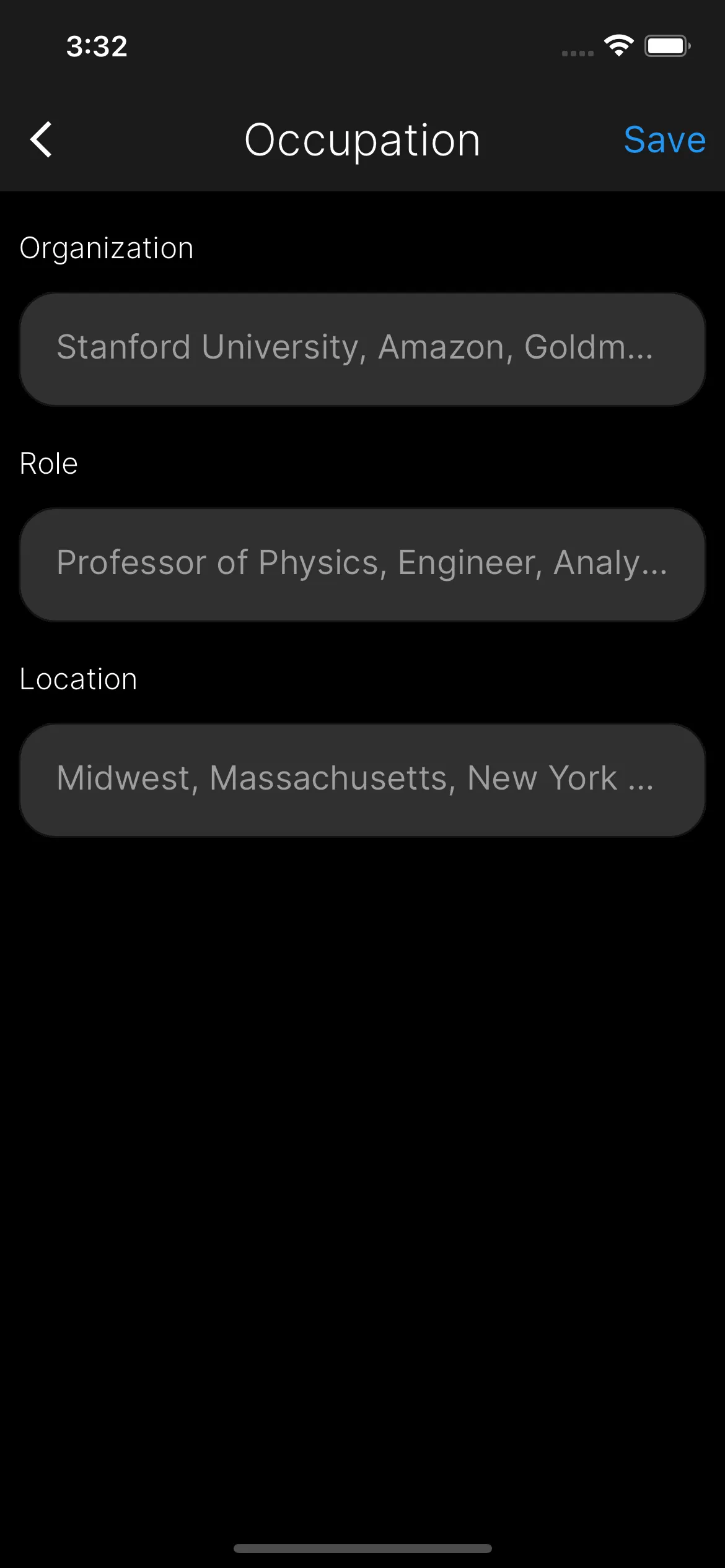Go back from the Occupation screen

[42, 140]
